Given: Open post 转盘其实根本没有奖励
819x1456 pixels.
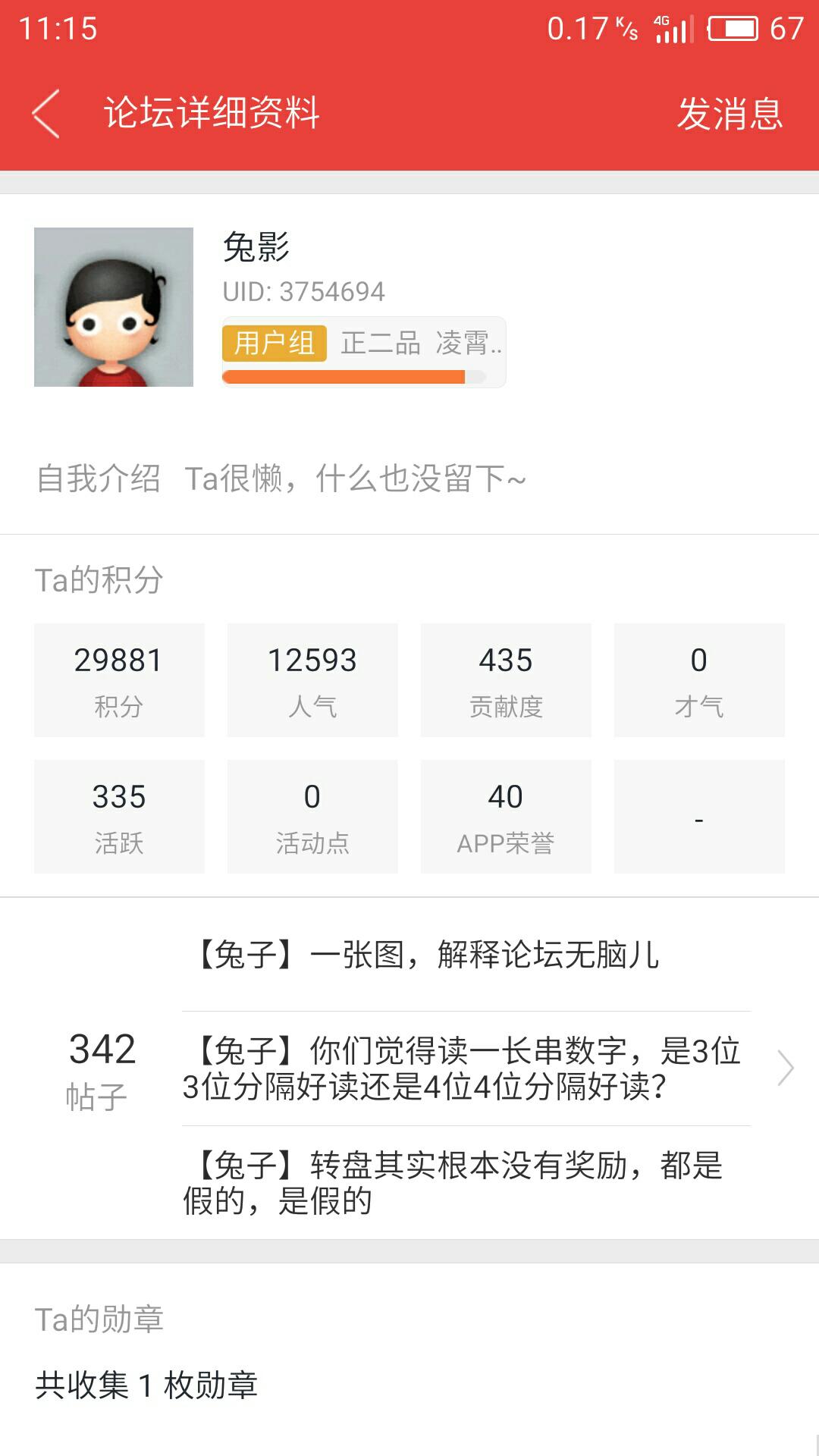Looking at the screenshot, I should (455, 1183).
